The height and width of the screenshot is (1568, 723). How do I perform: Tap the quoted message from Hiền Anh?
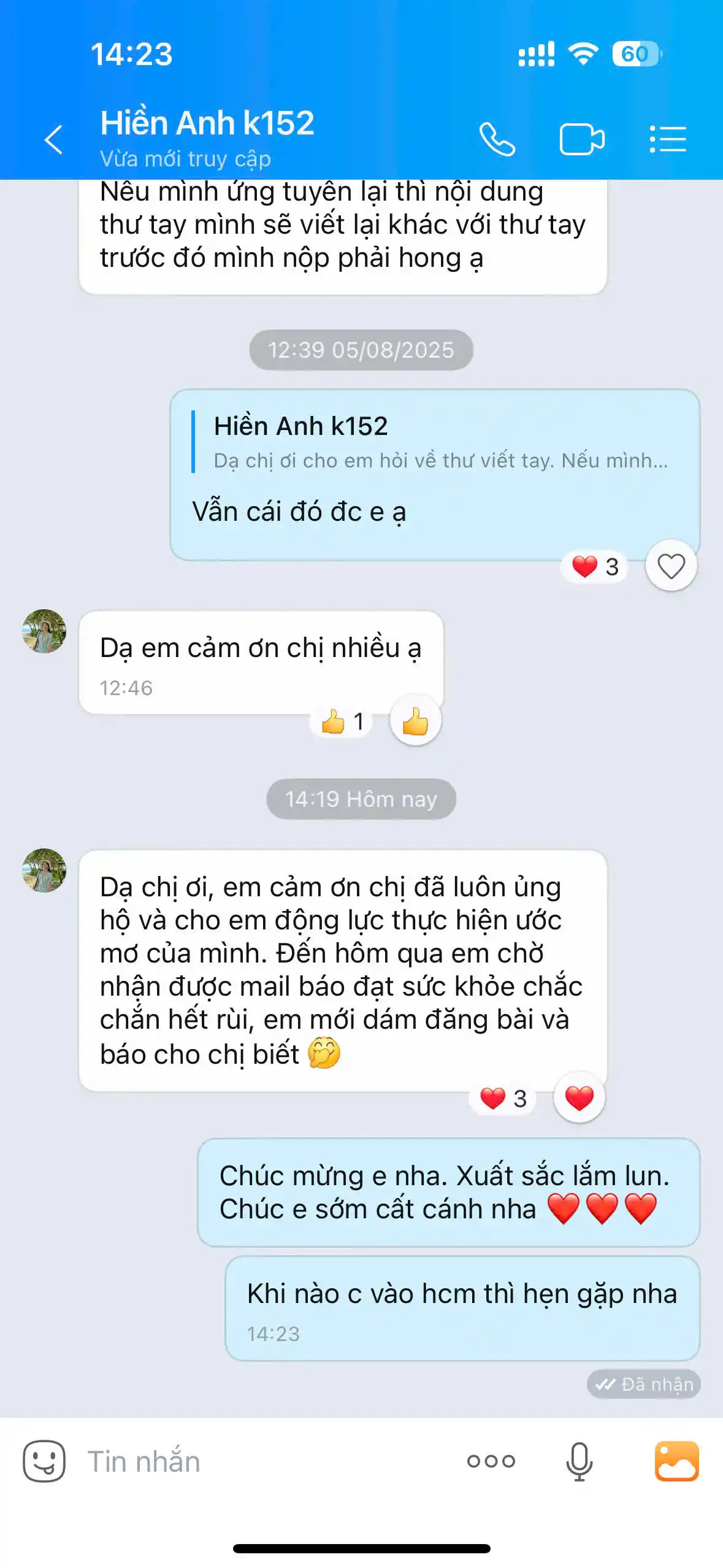pyautogui.click(x=439, y=442)
